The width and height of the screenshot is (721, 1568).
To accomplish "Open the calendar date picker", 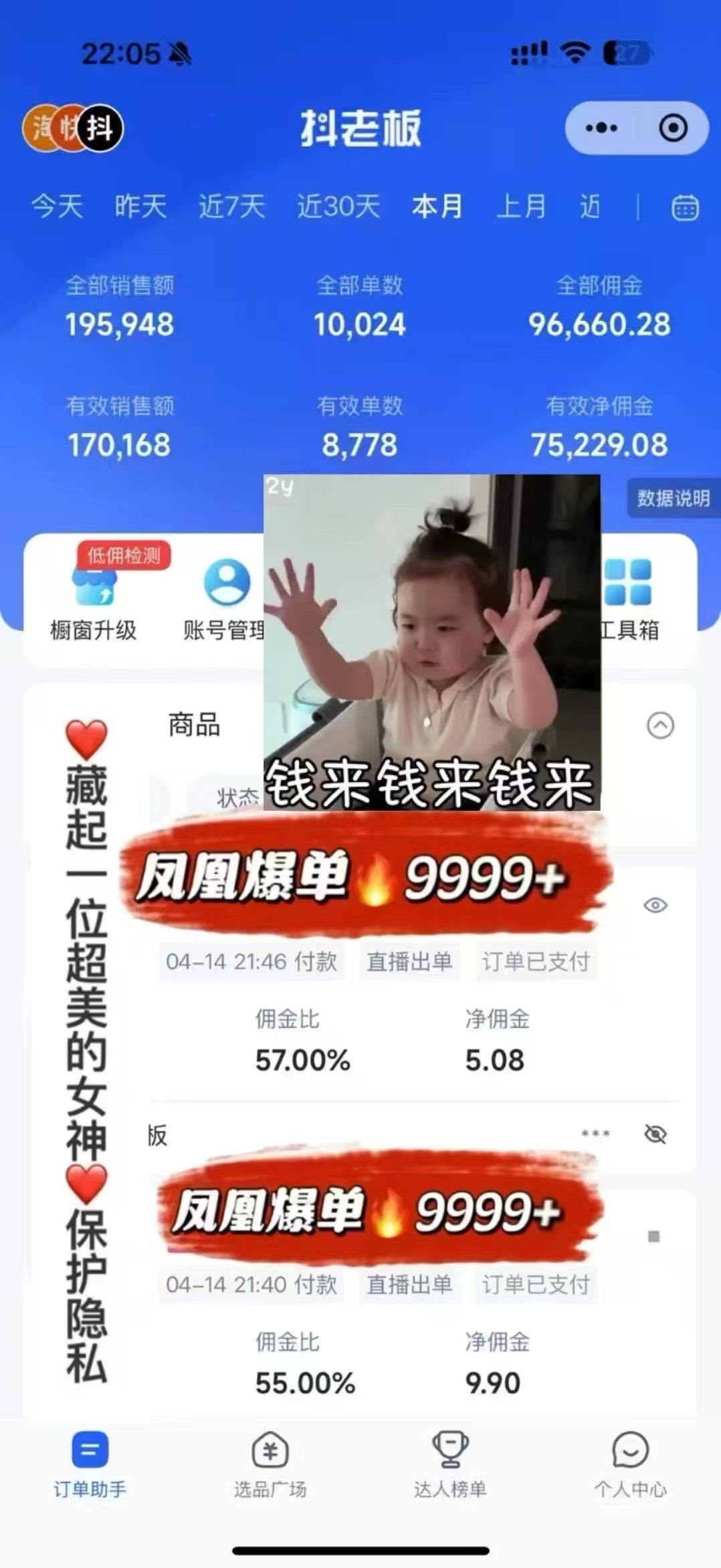I will pos(685,208).
